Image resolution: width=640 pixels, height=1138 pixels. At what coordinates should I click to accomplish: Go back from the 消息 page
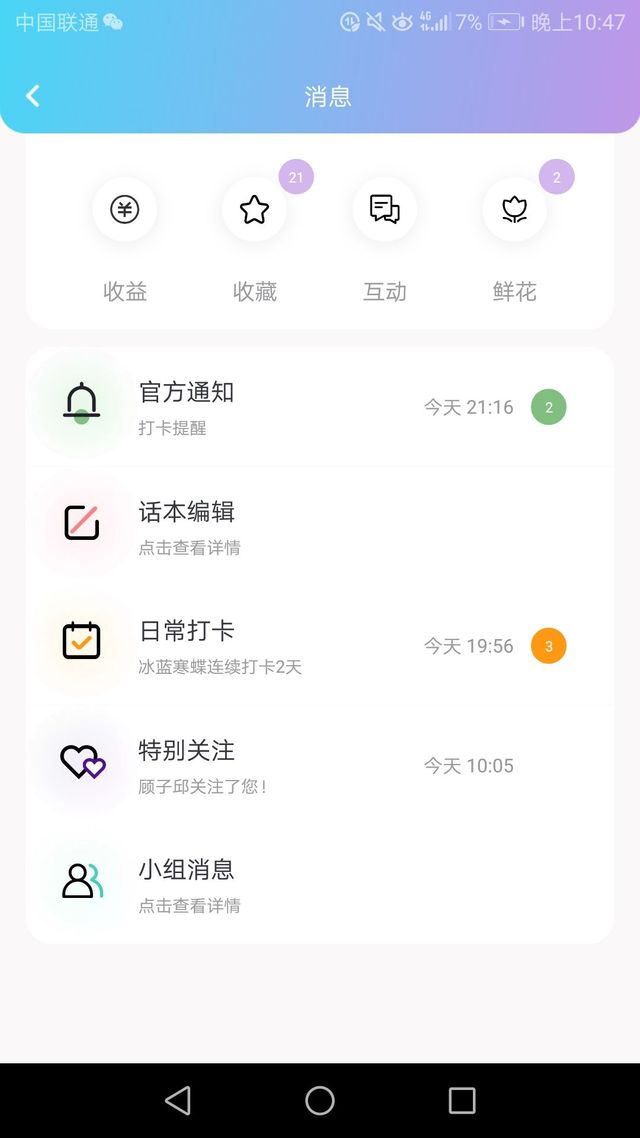coord(33,96)
